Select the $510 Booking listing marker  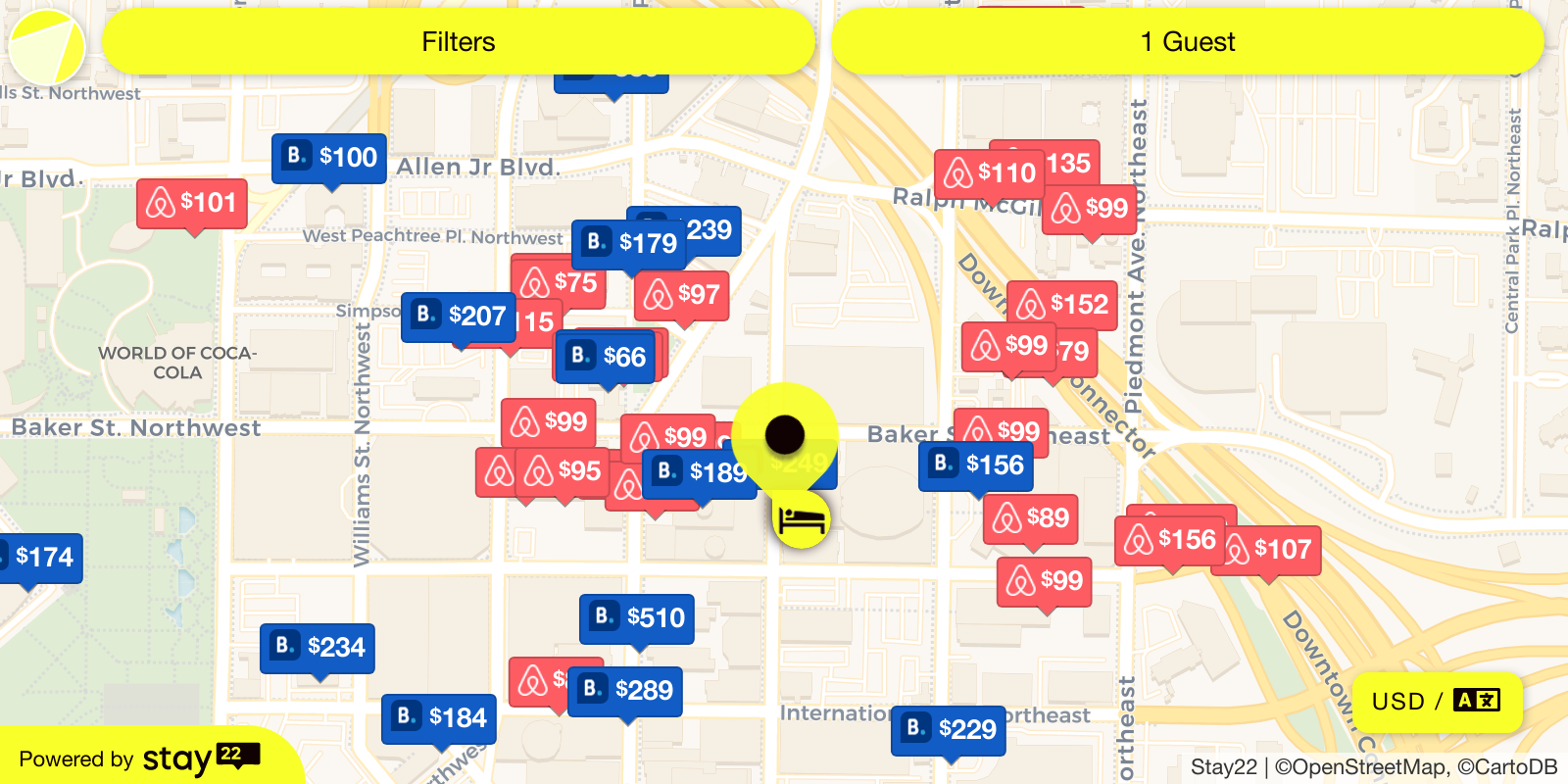pos(637,618)
